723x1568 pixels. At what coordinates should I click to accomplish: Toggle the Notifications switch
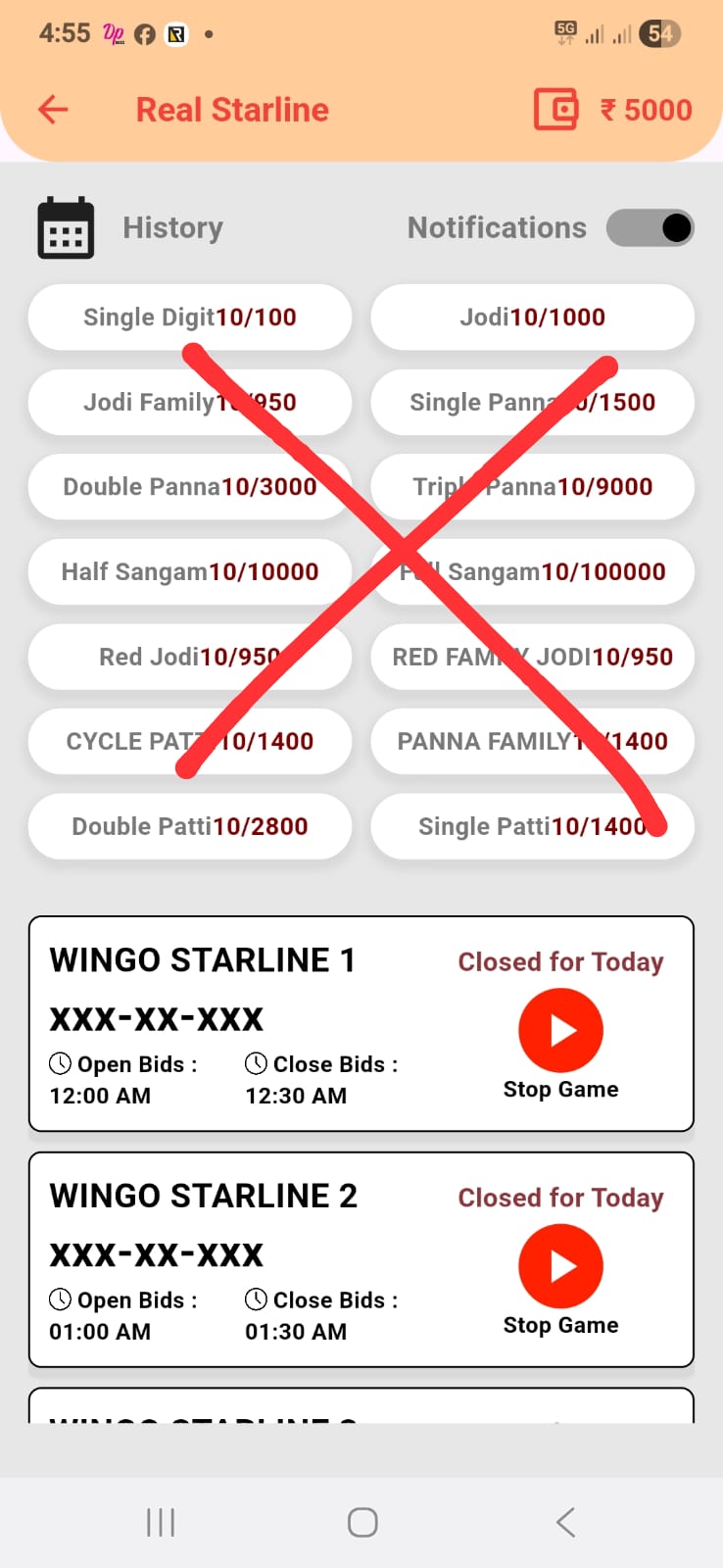[650, 228]
